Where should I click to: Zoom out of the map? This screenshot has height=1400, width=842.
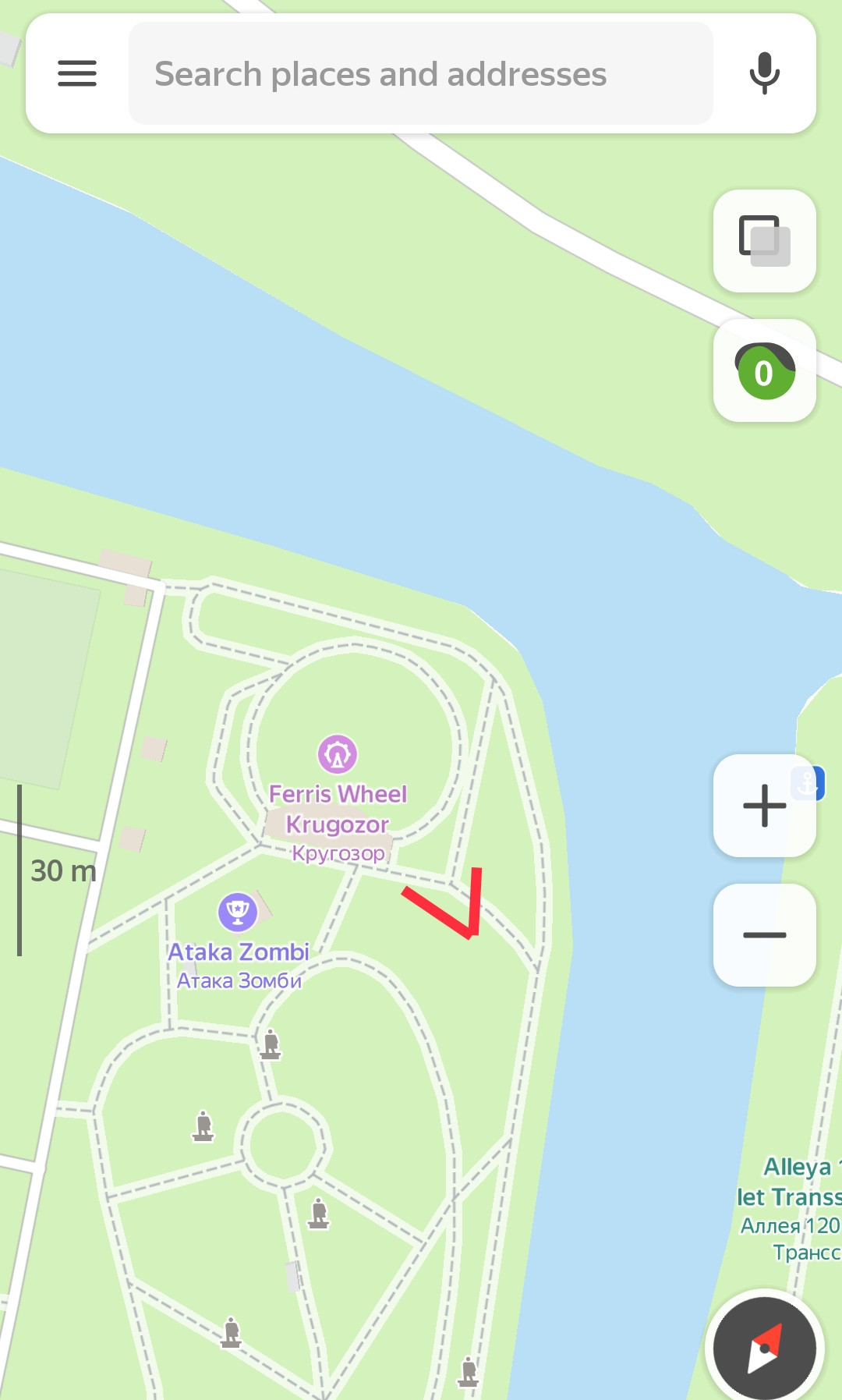(x=764, y=934)
